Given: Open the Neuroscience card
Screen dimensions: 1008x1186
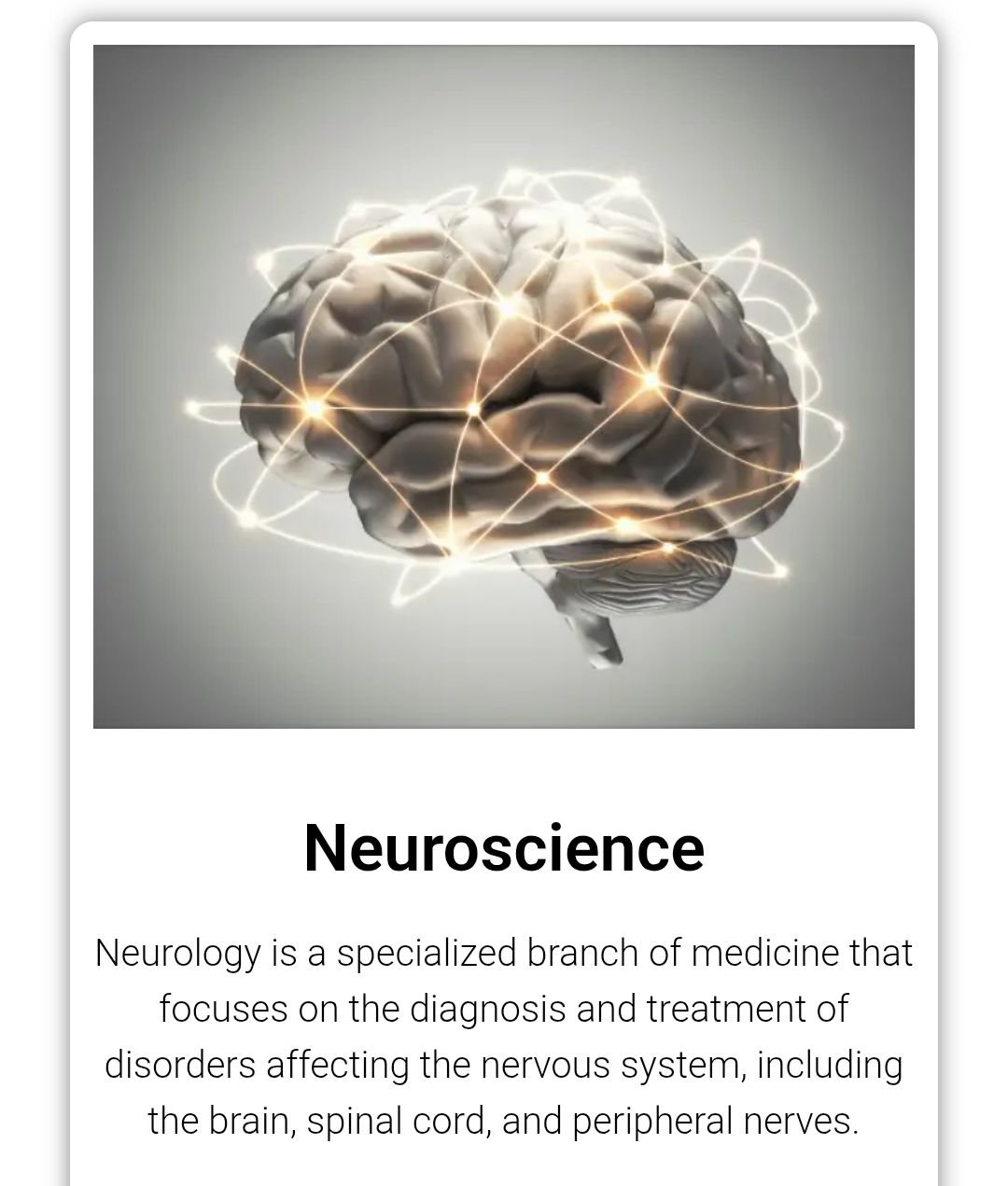Looking at the screenshot, I should click(x=504, y=847).
